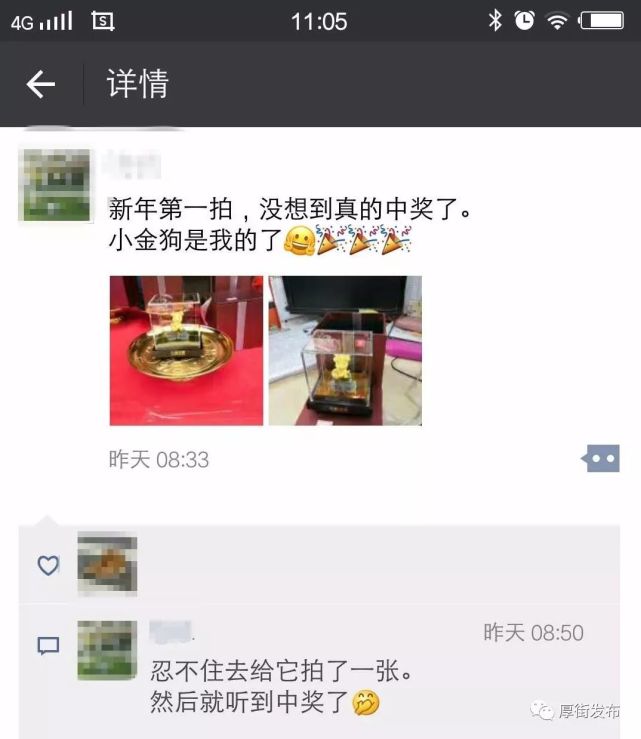Go back from the 详情 page
The image size is (641, 739).
41,85
